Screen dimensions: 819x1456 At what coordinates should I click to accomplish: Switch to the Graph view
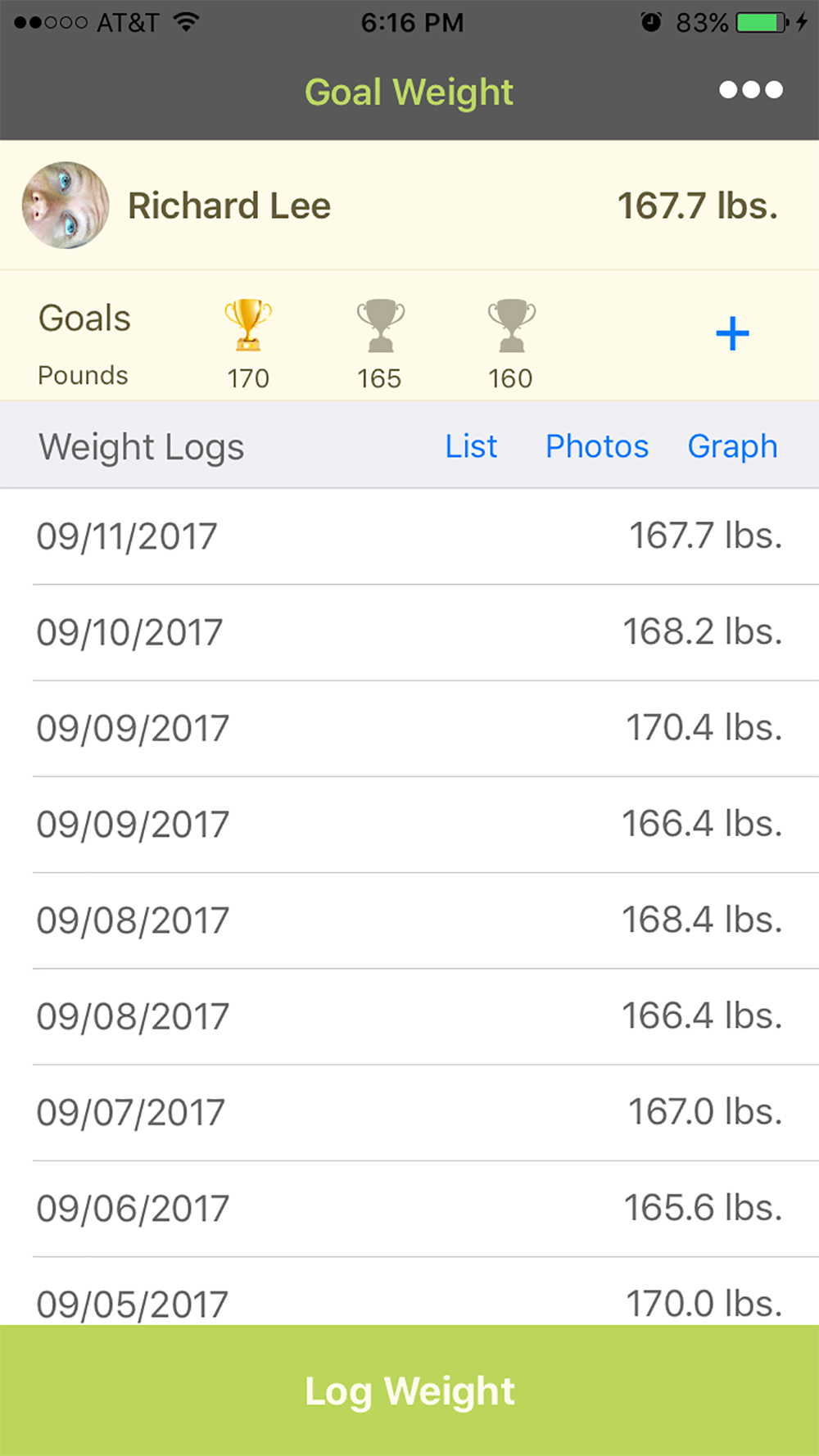click(x=732, y=446)
